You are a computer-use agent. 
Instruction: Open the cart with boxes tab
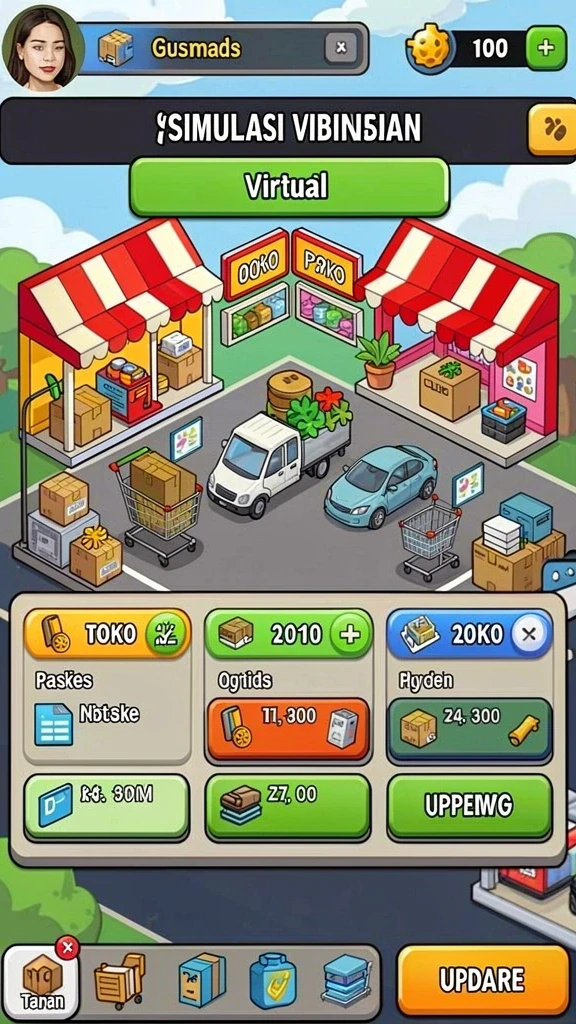click(120, 980)
